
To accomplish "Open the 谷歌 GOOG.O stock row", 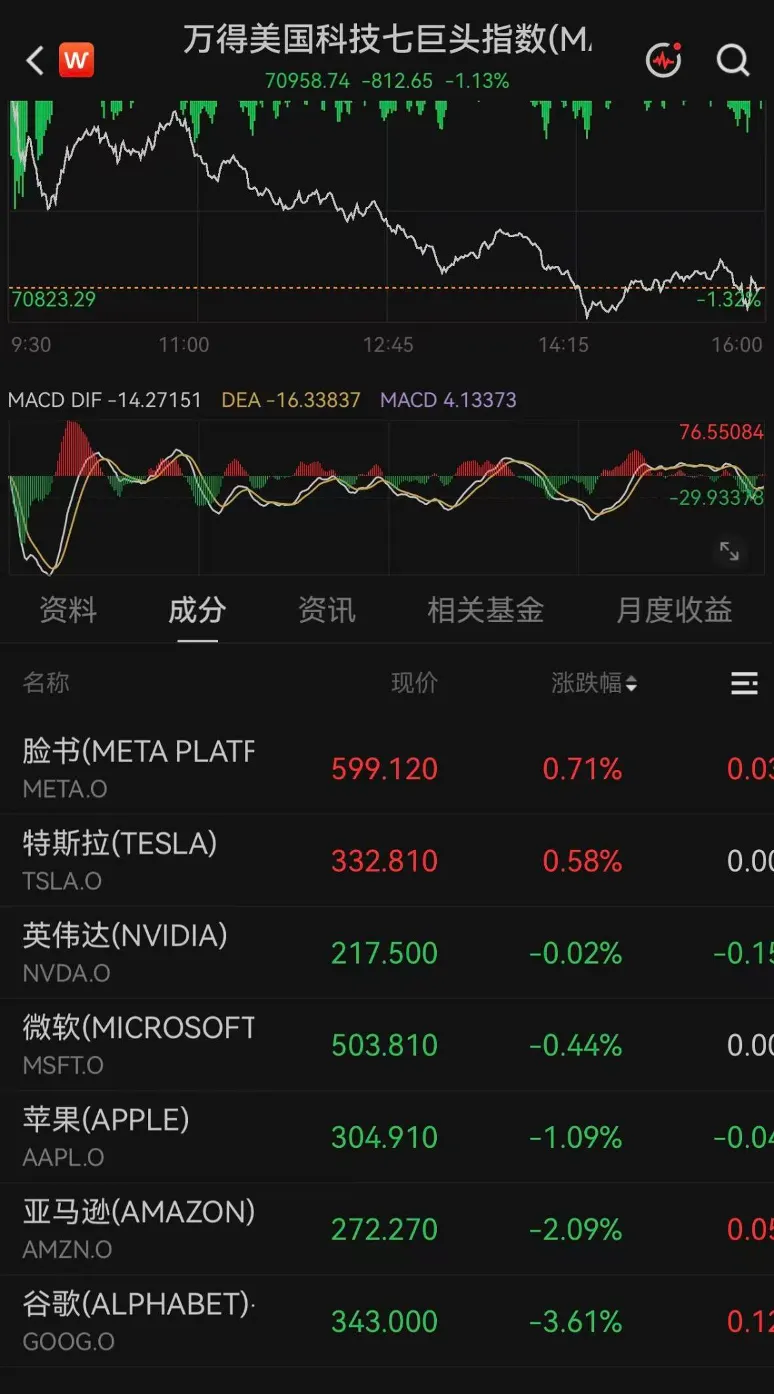I will (387, 1320).
